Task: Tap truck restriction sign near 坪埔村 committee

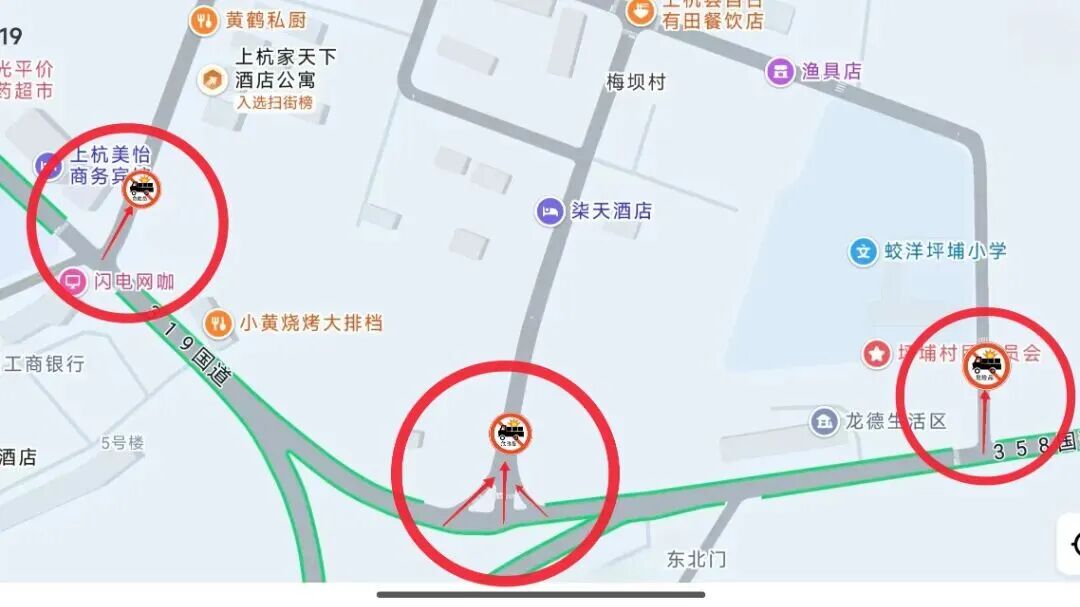Action: click(986, 366)
